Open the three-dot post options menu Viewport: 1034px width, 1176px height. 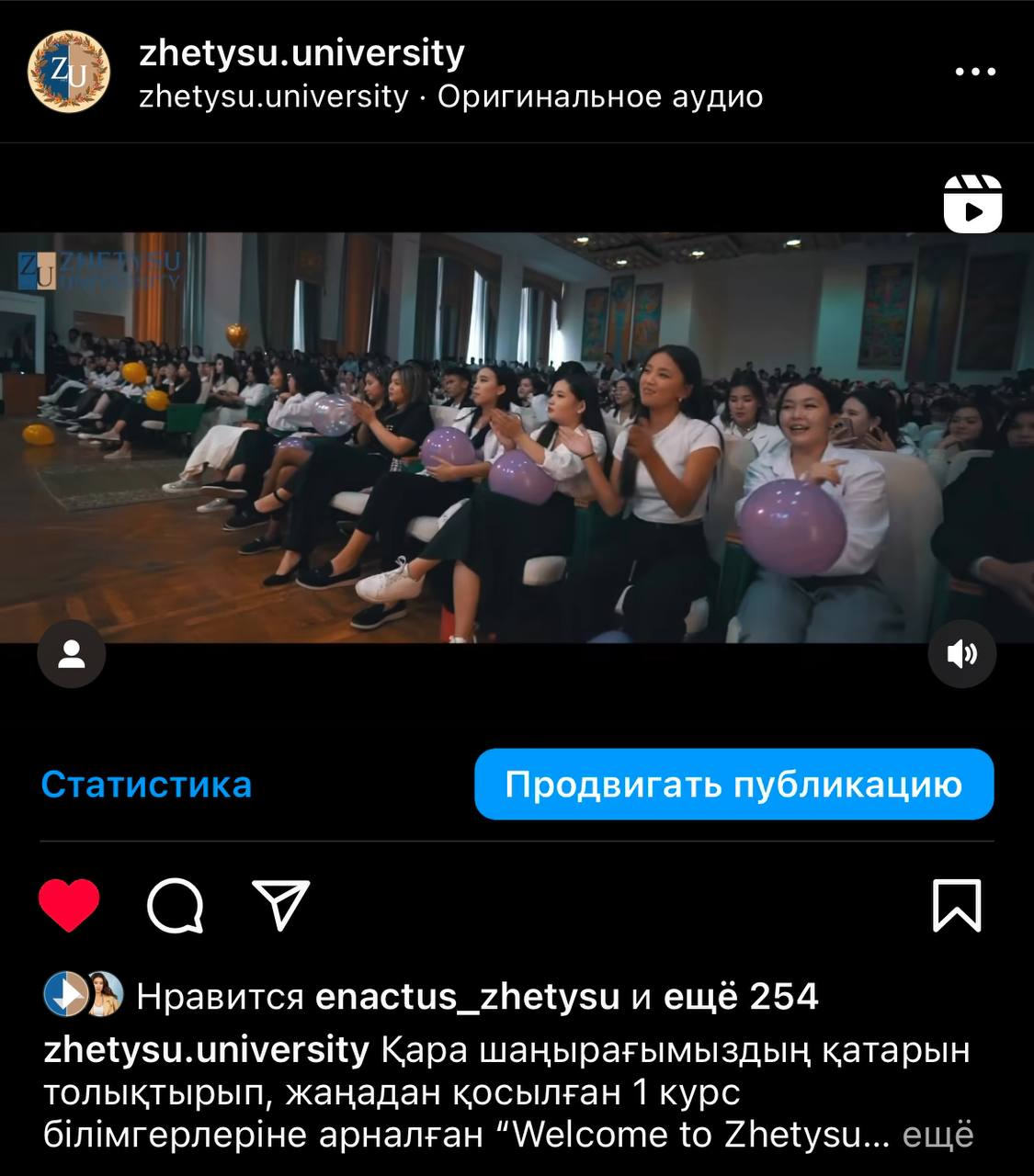975,72
